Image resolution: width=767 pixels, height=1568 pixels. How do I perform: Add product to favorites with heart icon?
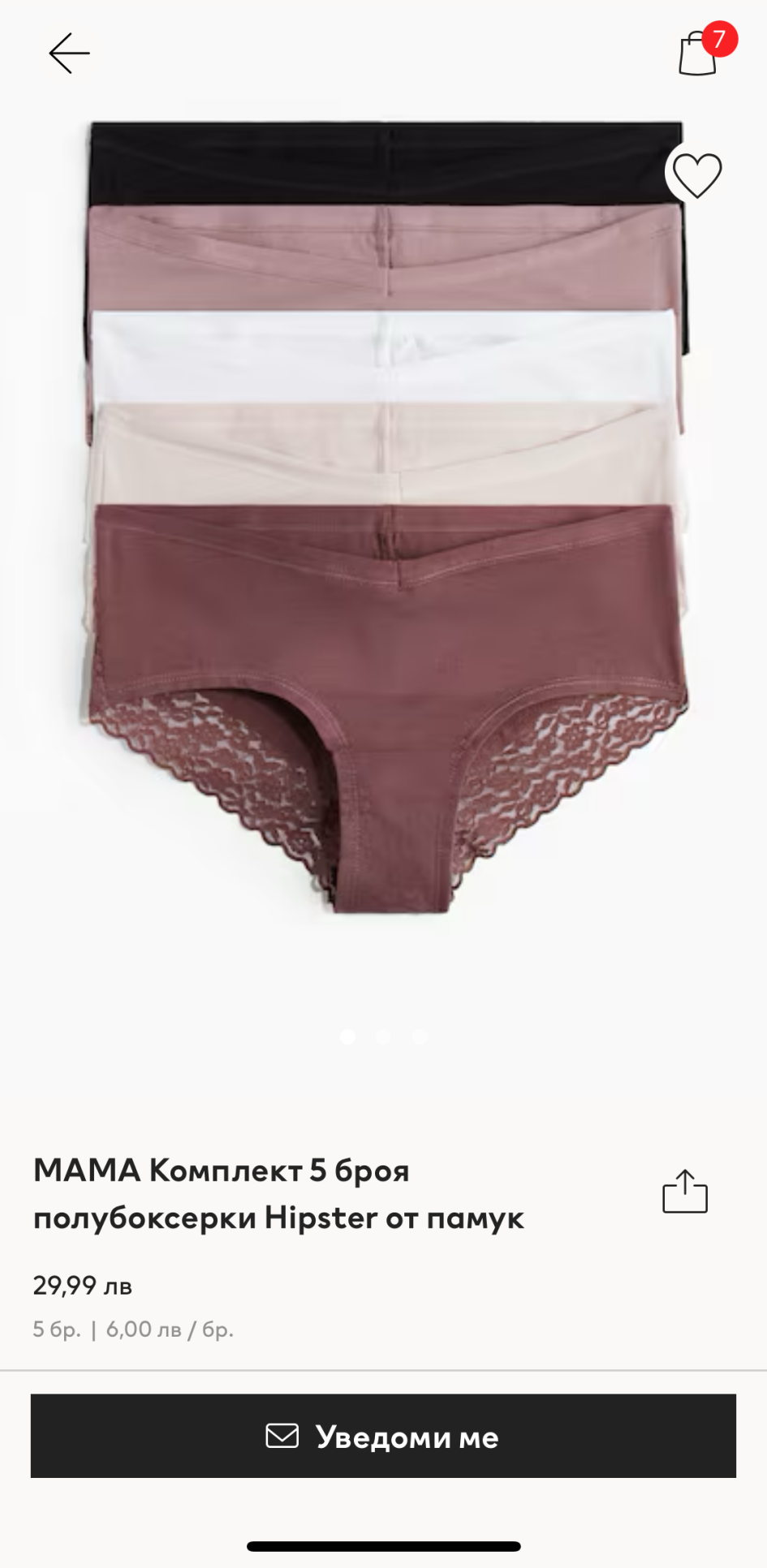[697, 175]
